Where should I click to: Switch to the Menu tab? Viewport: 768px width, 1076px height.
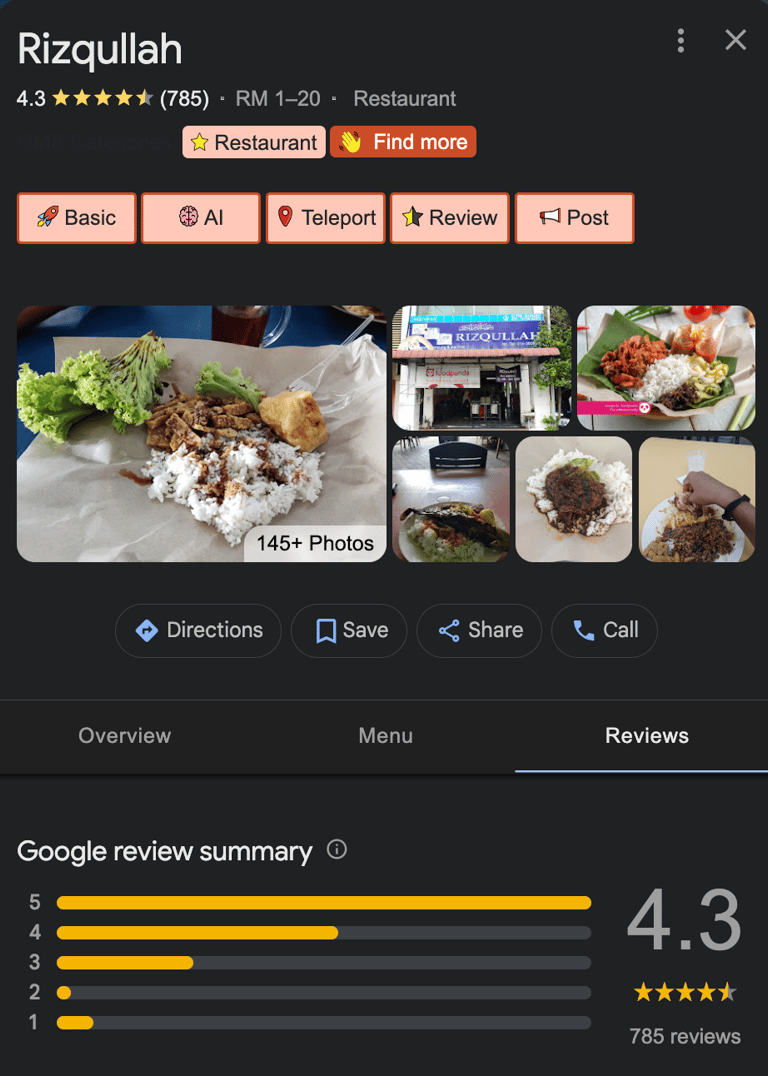[x=385, y=736]
